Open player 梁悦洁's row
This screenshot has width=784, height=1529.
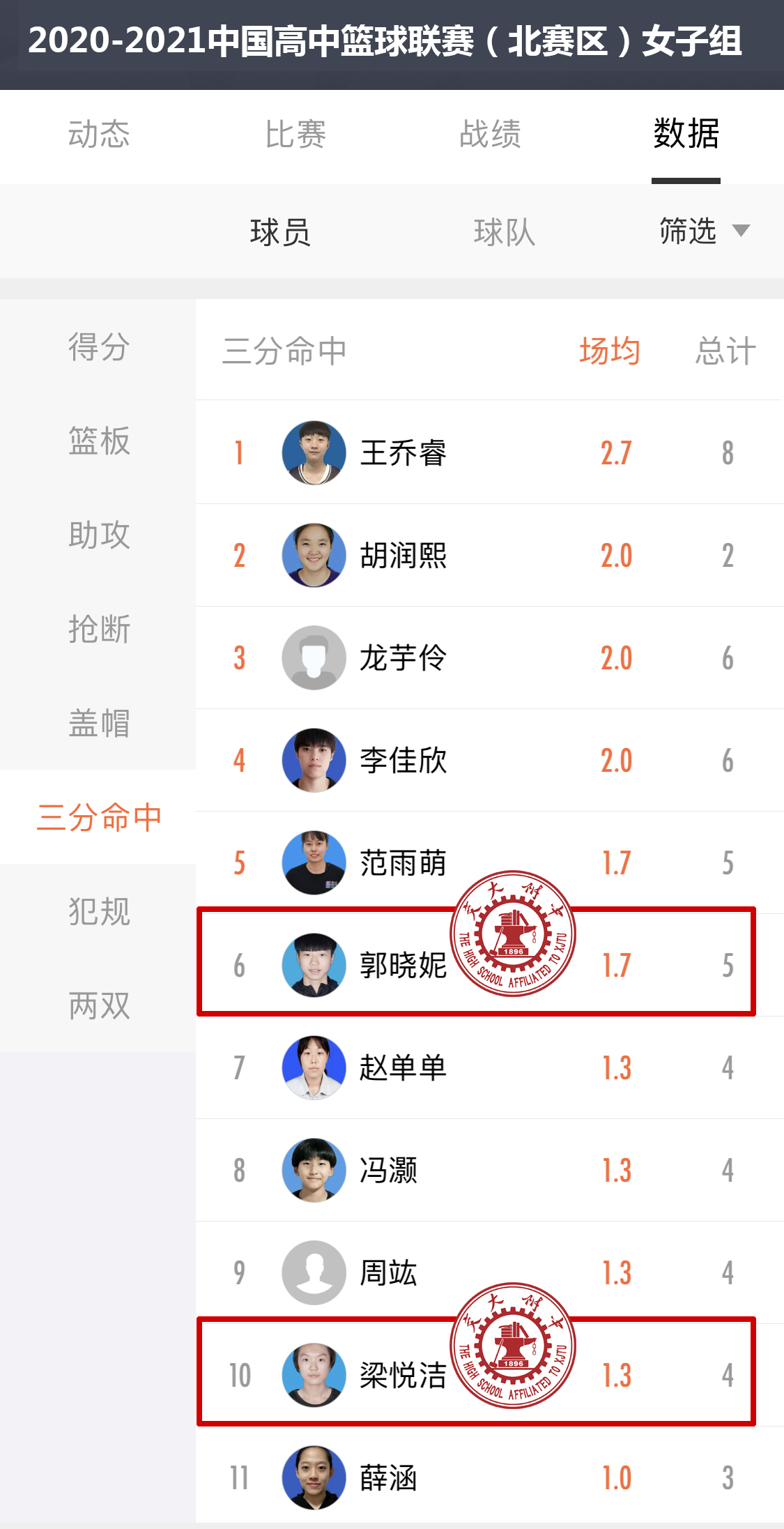(403, 1376)
